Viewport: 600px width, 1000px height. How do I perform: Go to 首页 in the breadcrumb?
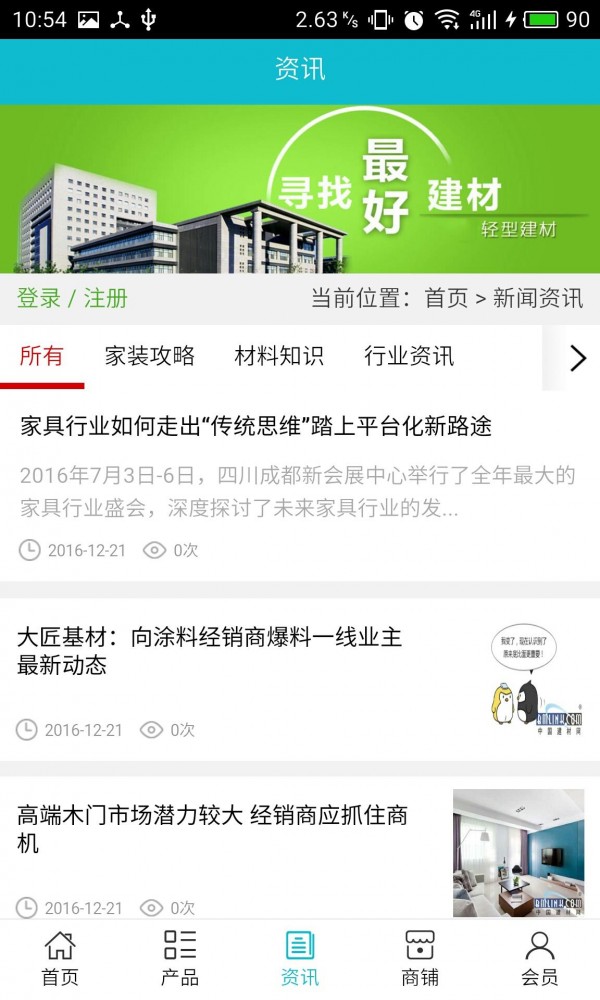pos(446,298)
